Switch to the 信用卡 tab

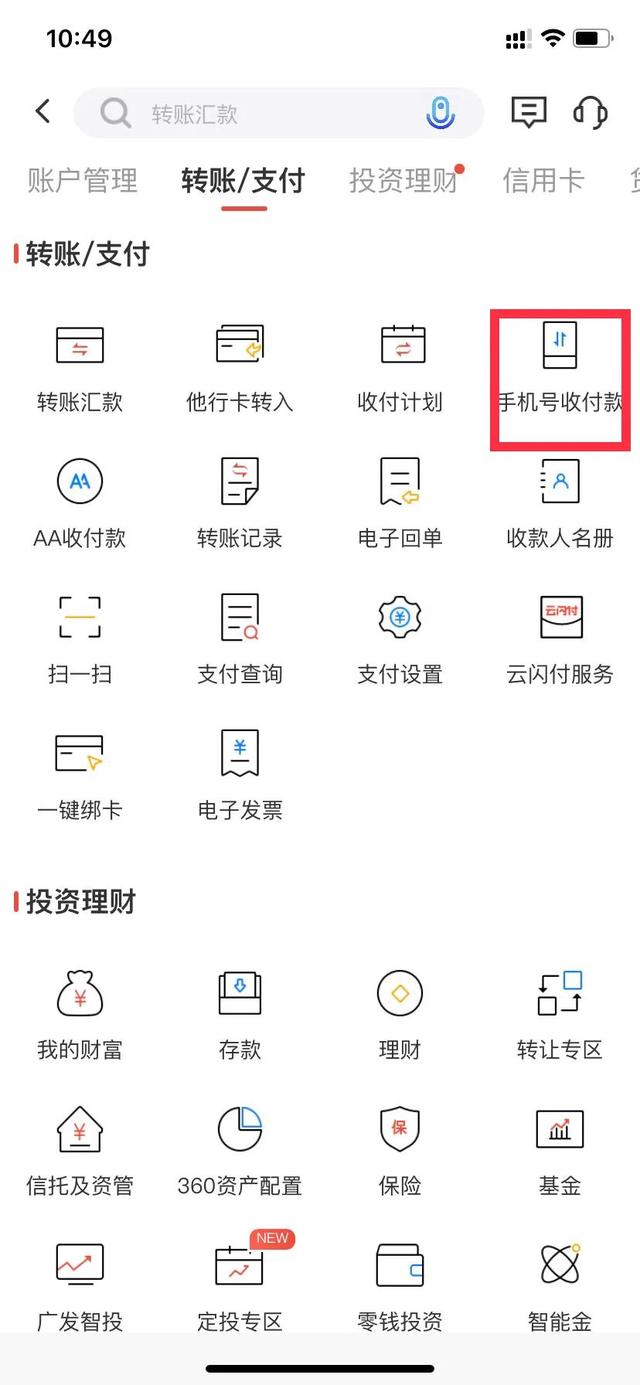[x=543, y=180]
